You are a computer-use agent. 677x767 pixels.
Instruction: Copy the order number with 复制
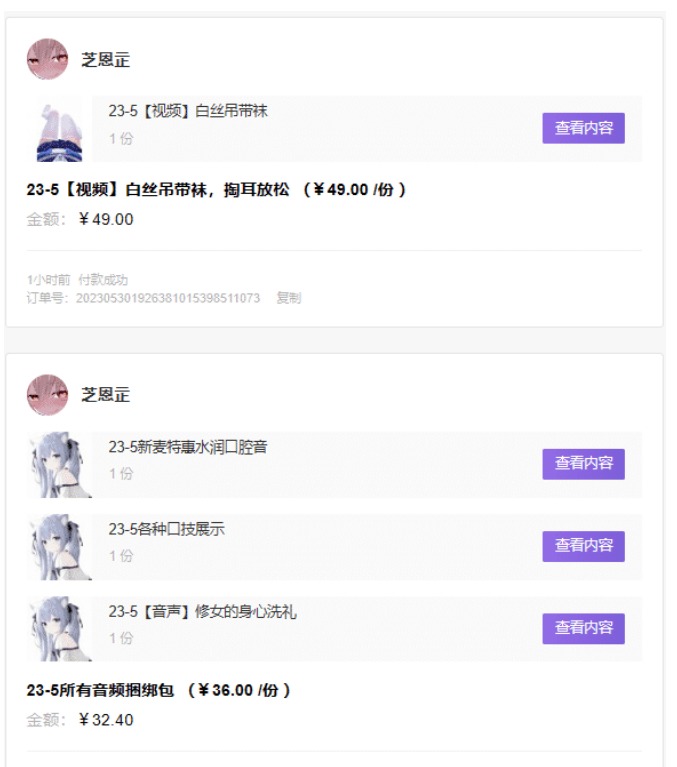tap(288, 298)
